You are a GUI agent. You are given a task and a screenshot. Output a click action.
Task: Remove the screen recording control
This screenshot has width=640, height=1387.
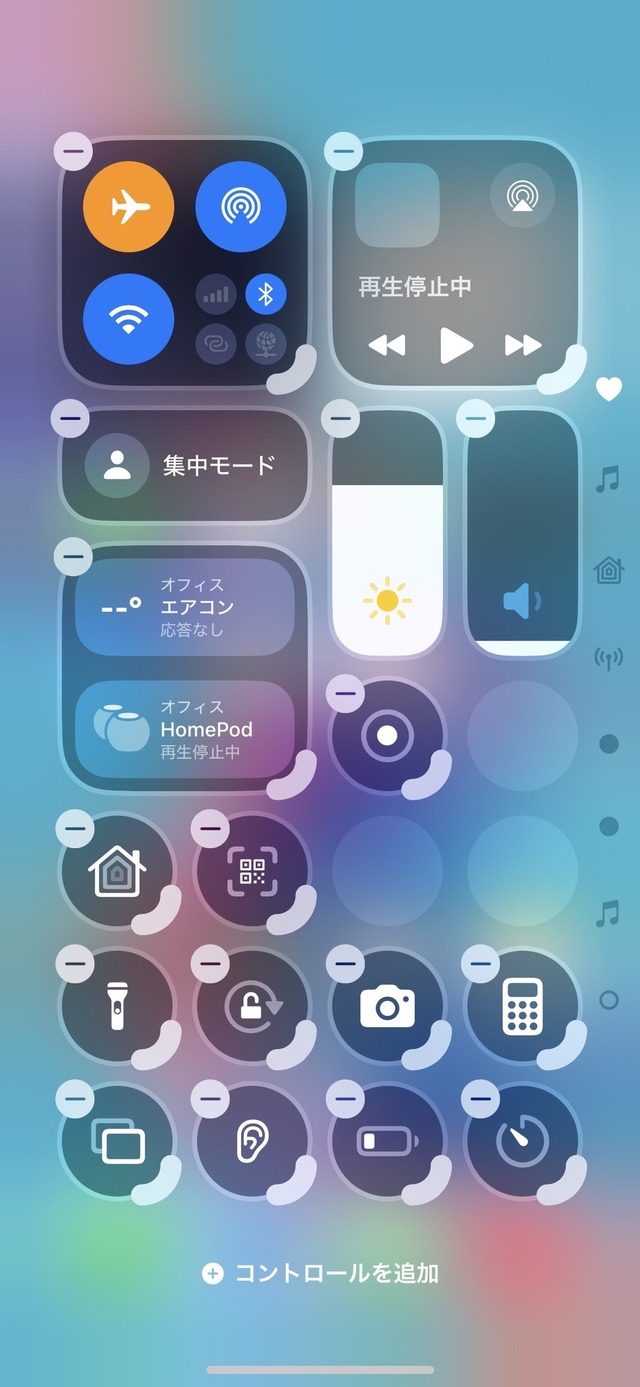(x=345, y=692)
